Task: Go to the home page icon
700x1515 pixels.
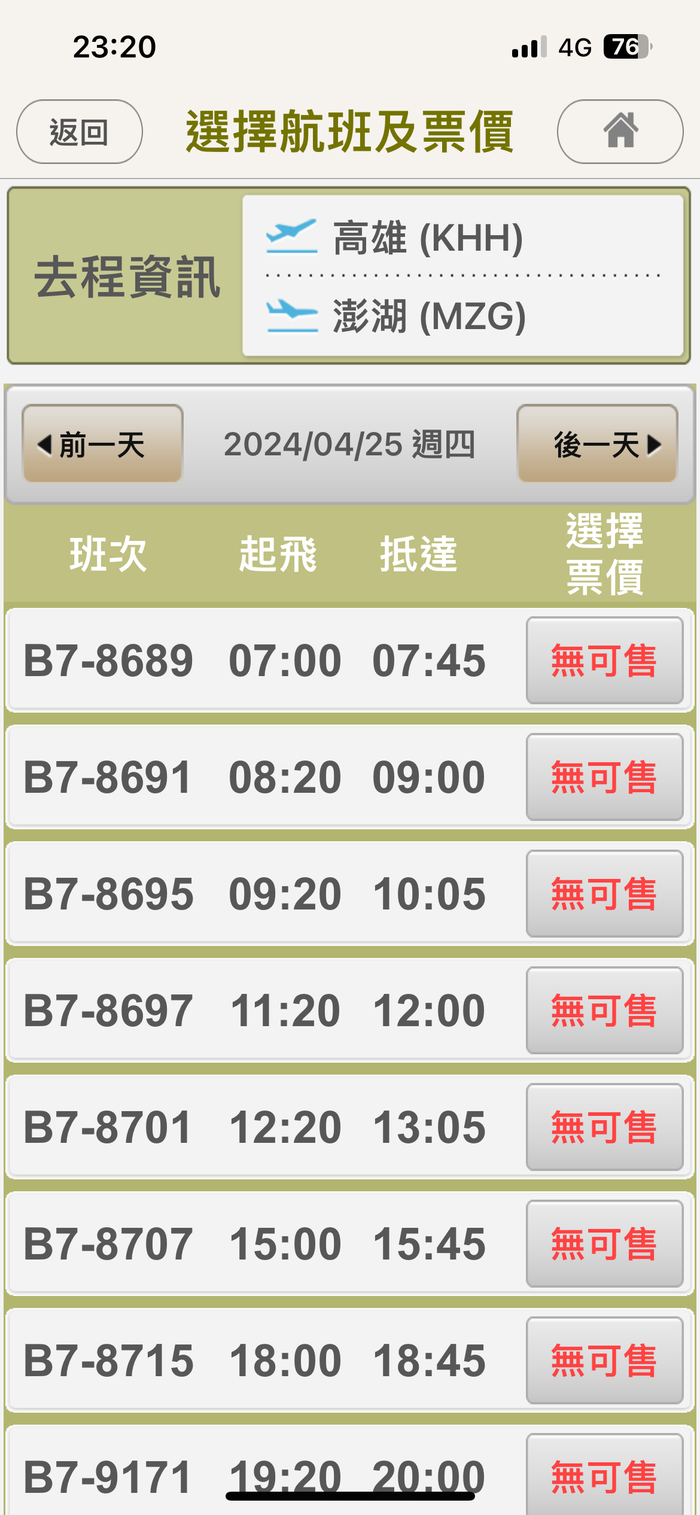Action: point(620,132)
